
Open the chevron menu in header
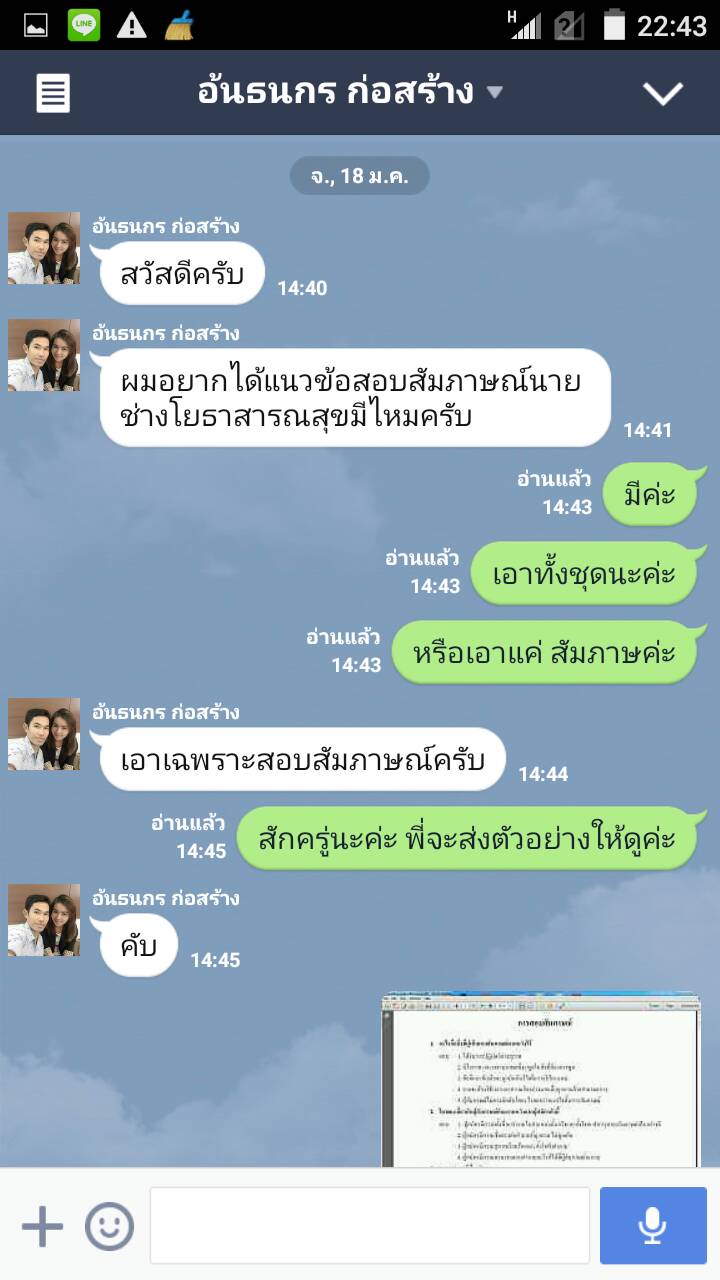[x=662, y=94]
